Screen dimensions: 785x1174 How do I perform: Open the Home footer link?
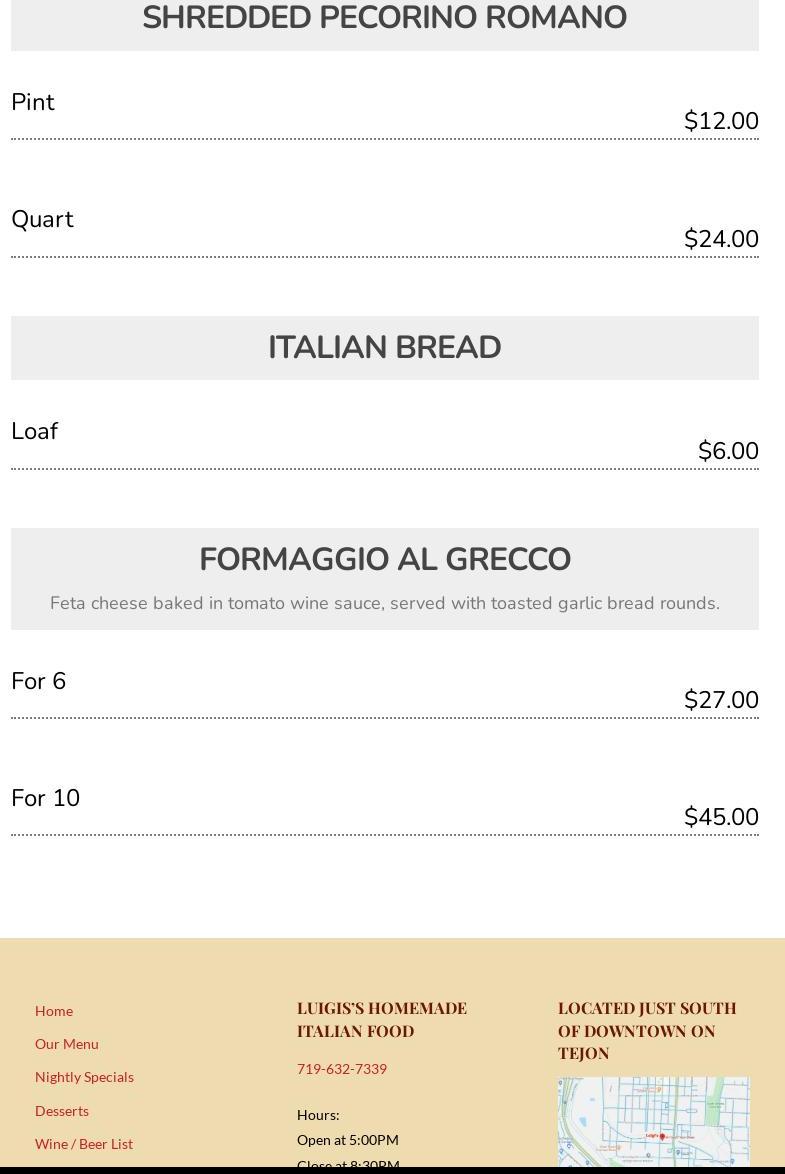point(54,1011)
